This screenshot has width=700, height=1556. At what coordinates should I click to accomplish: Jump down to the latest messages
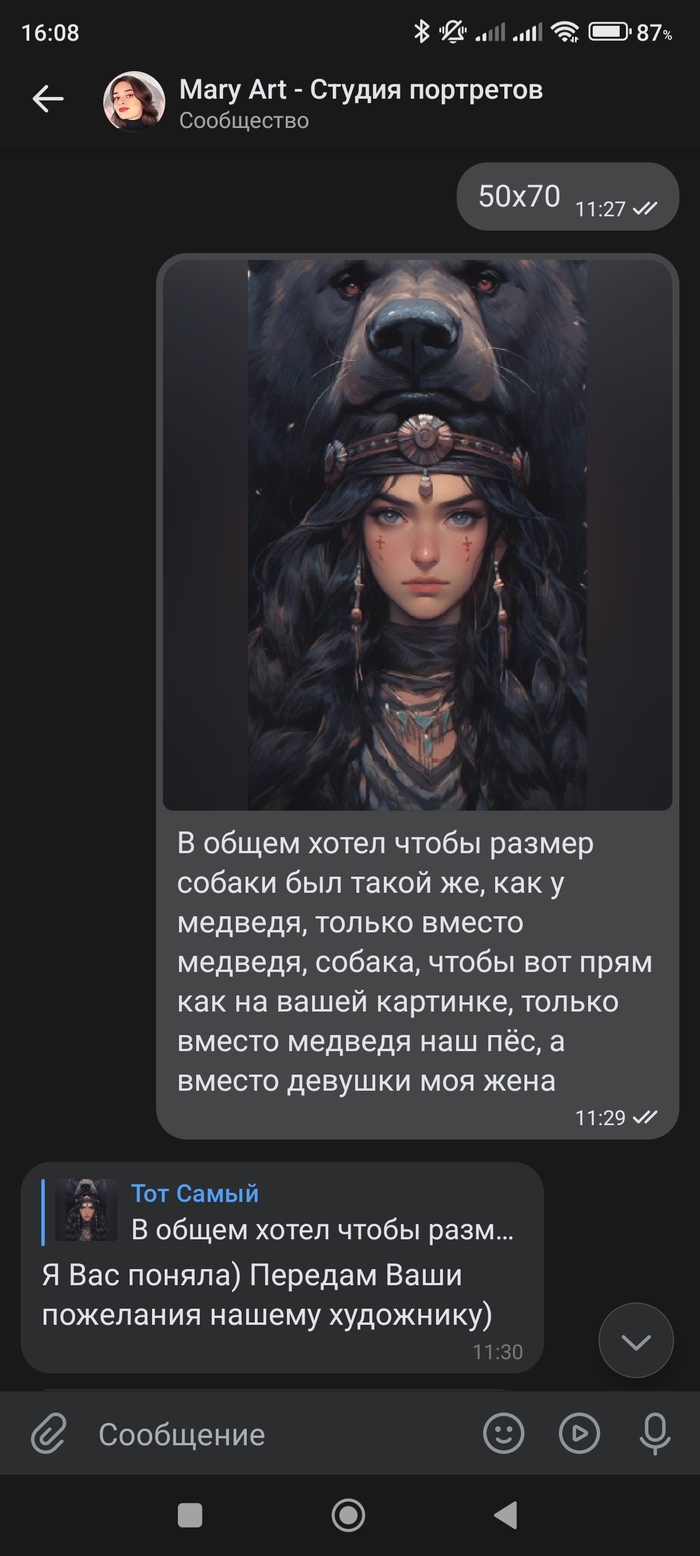point(636,1342)
